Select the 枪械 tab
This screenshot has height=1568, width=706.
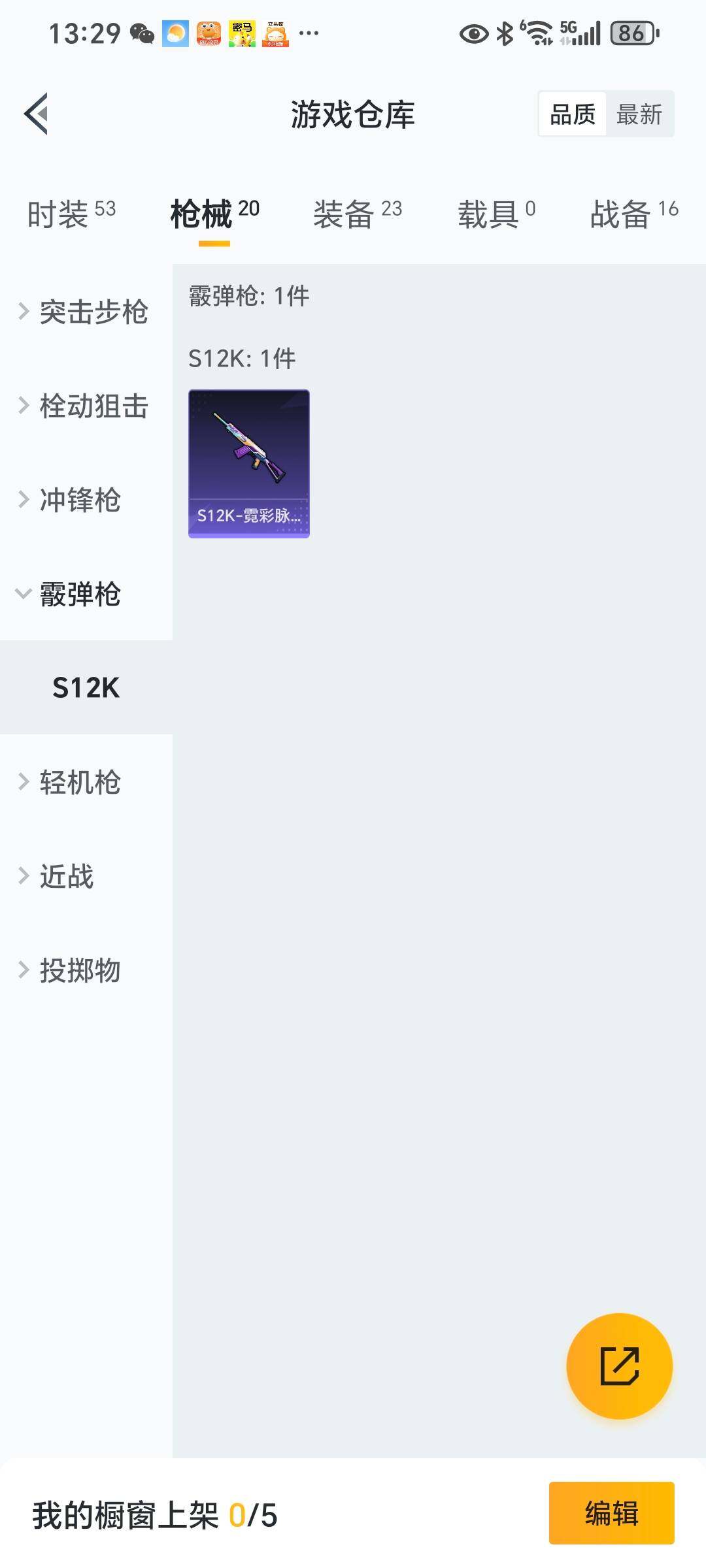tap(214, 214)
